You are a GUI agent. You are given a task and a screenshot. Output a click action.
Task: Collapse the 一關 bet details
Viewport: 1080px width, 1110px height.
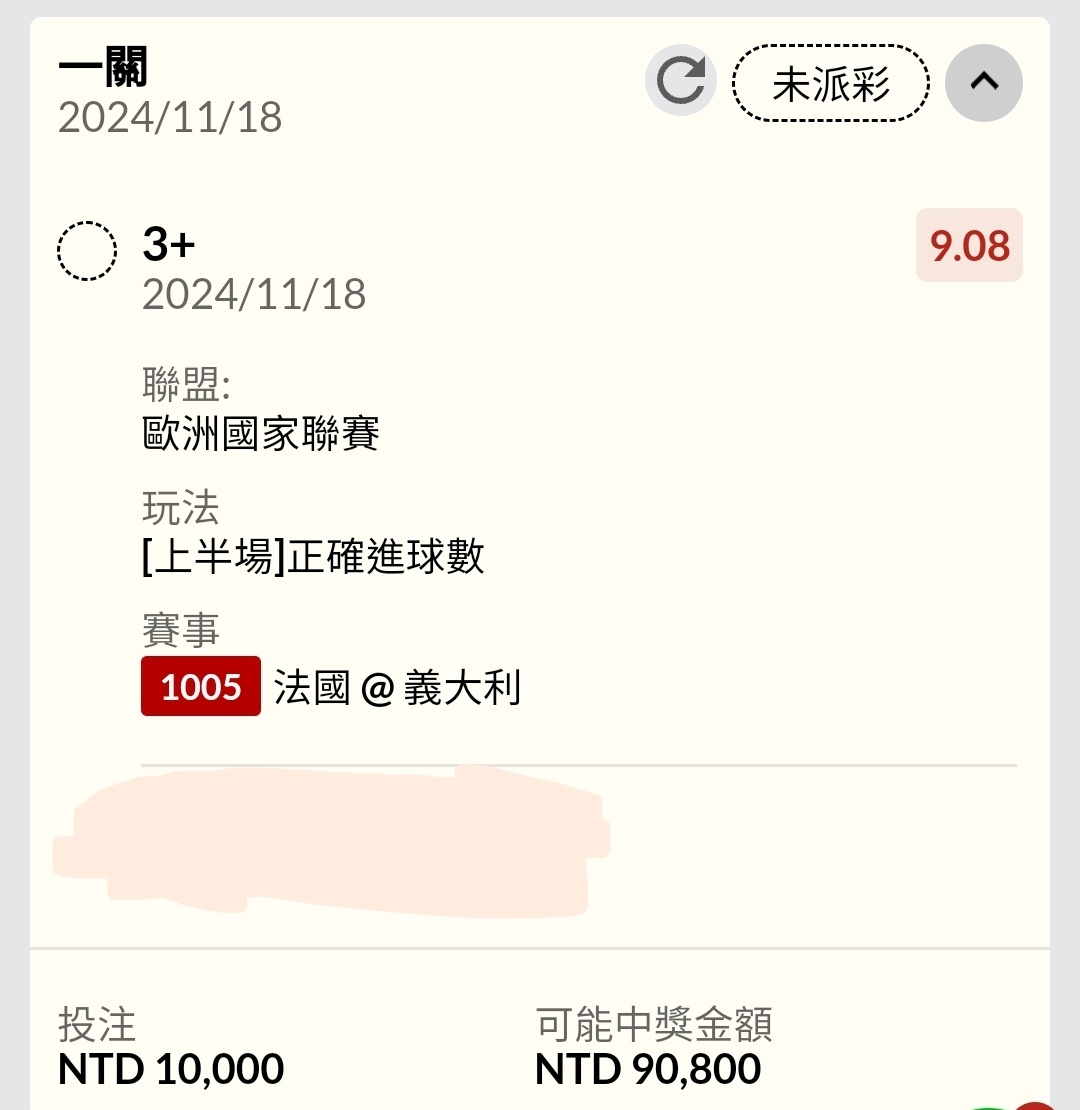983,83
